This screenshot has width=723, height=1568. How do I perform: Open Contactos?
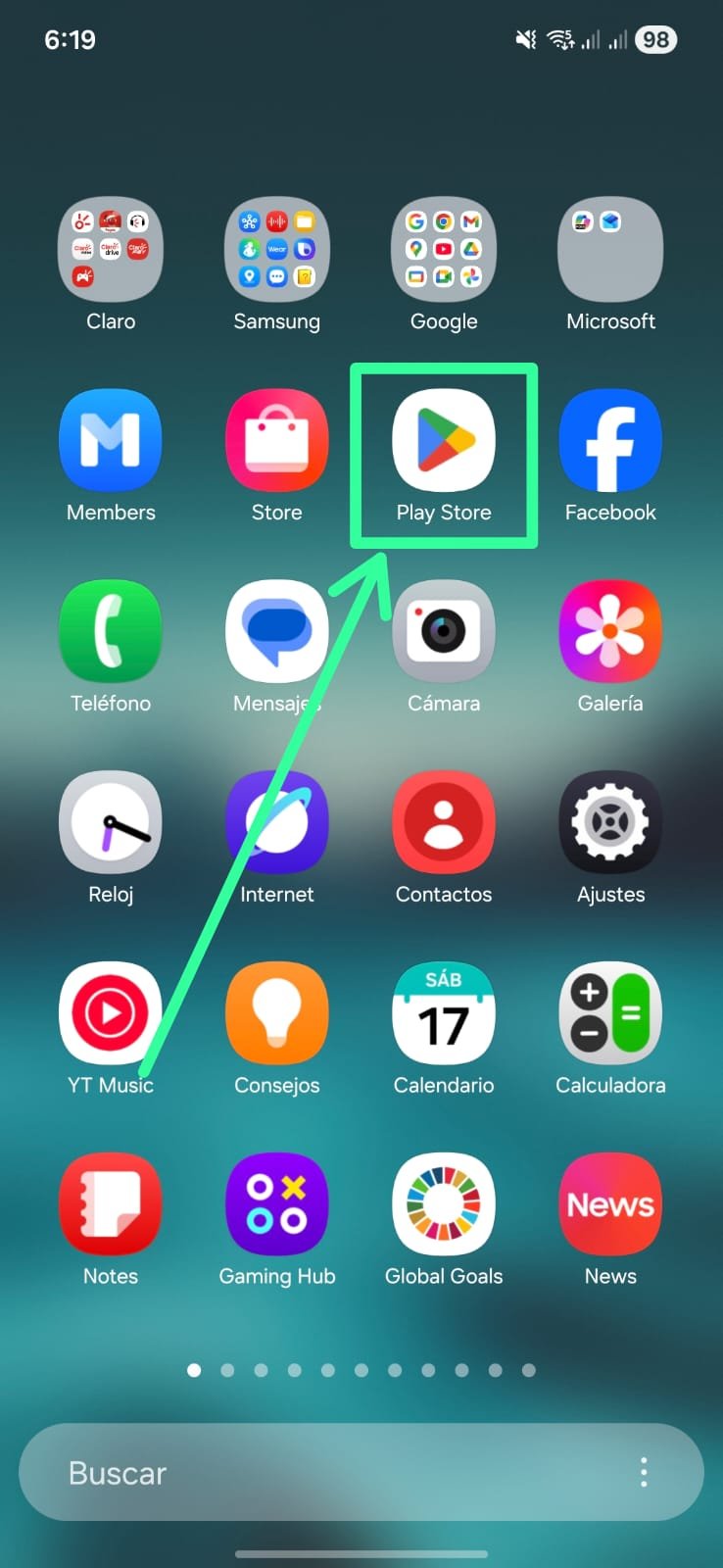click(x=444, y=822)
